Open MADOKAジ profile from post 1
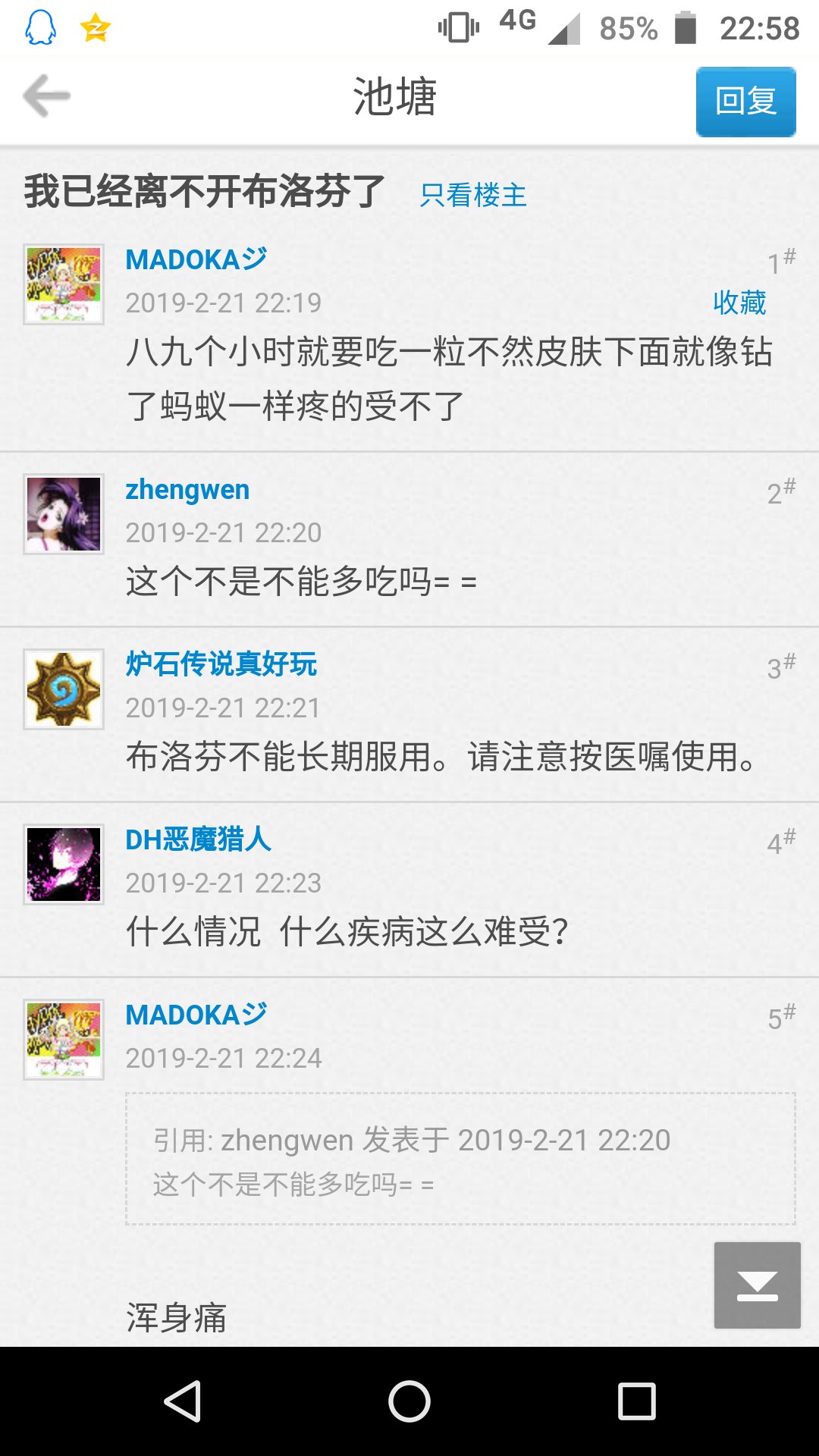The image size is (819, 1456). coord(196,259)
